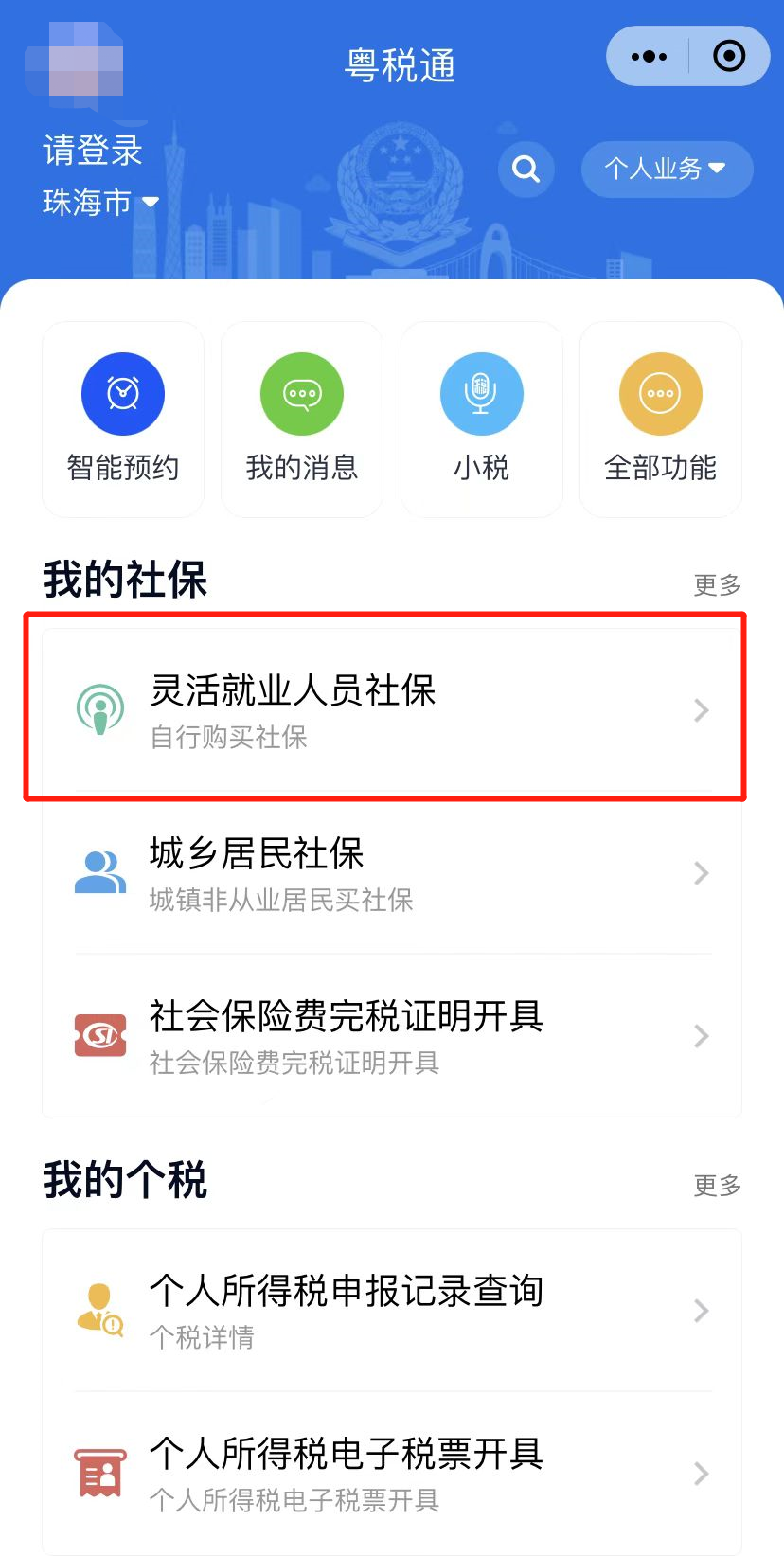This screenshot has width=784, height=1556.
Task: Expand the 个人业务 dropdown
Action: point(667,170)
